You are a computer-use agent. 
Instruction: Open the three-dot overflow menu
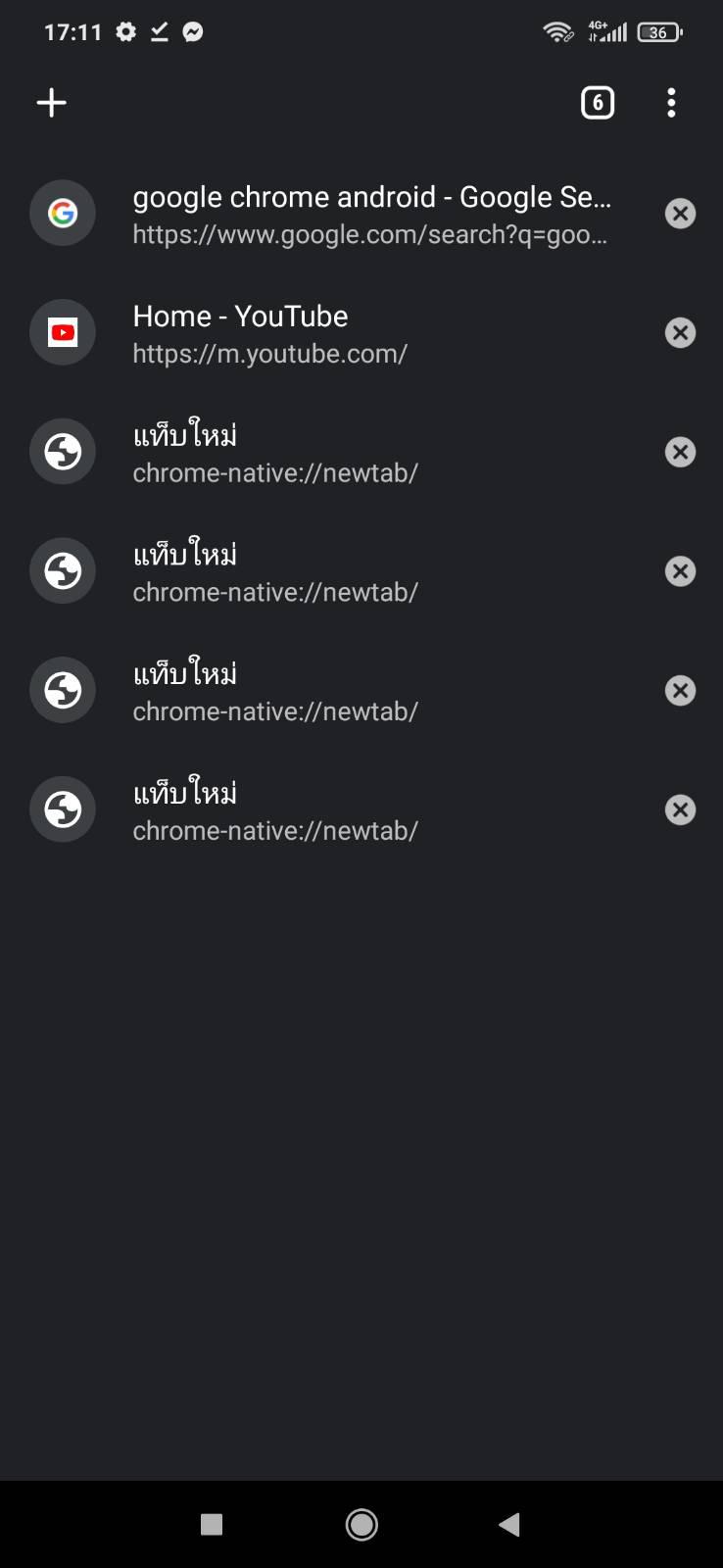coord(671,103)
